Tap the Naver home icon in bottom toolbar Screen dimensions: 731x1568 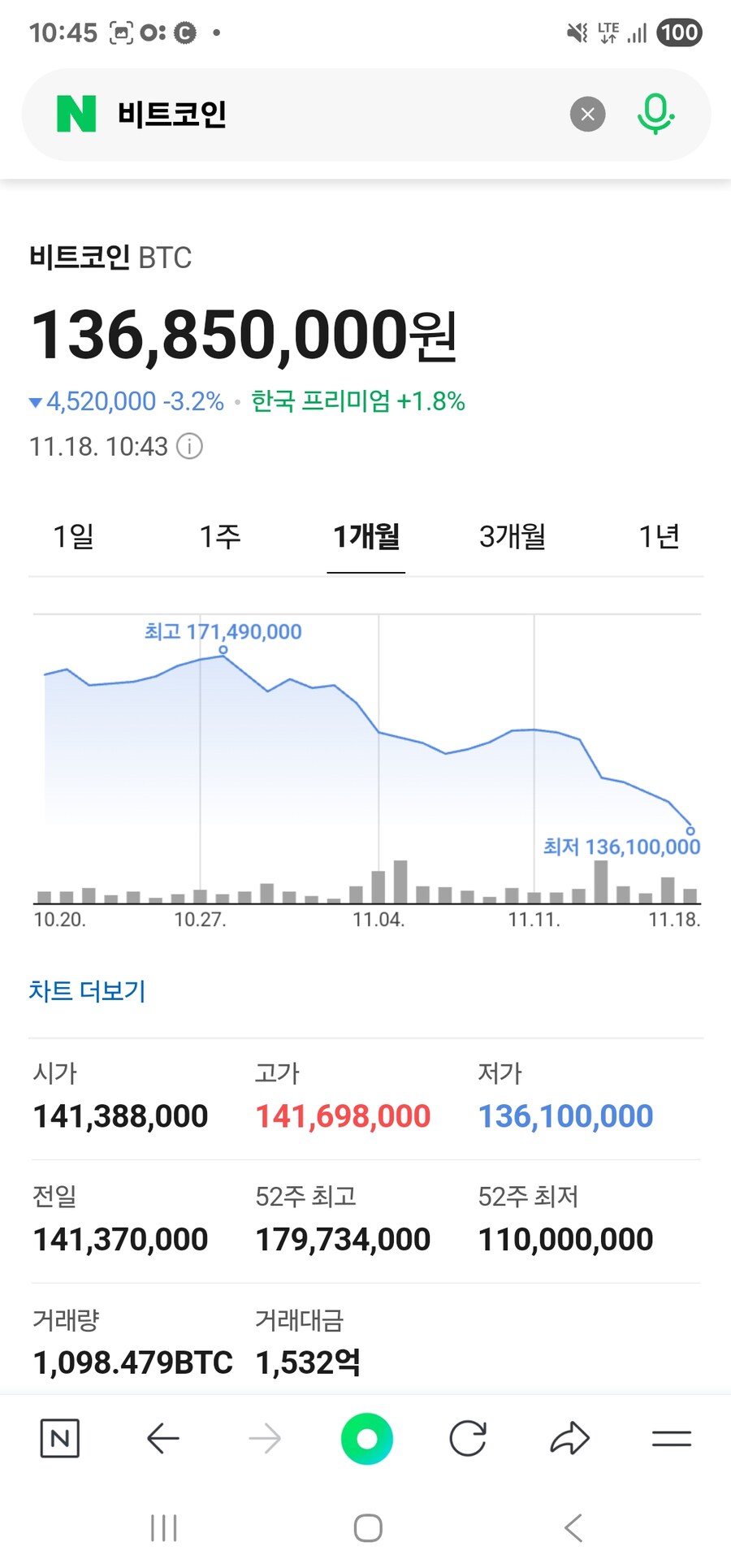coord(60,1438)
